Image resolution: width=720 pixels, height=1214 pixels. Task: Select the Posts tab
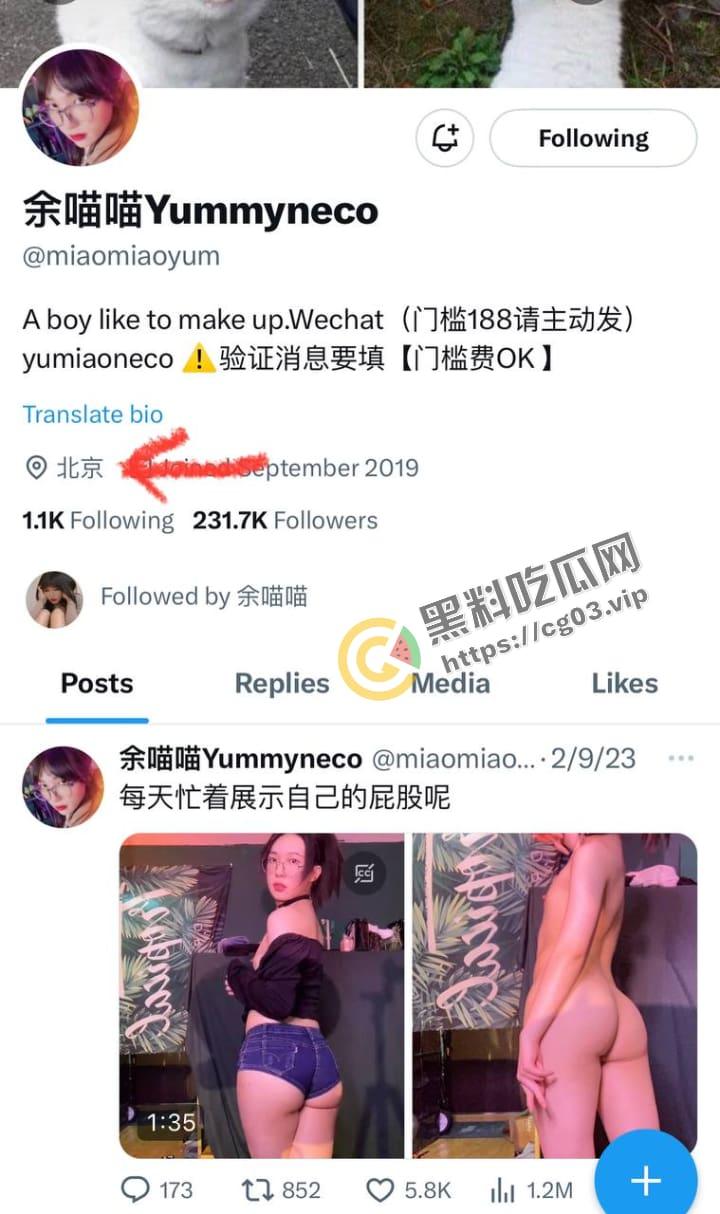[x=97, y=684]
